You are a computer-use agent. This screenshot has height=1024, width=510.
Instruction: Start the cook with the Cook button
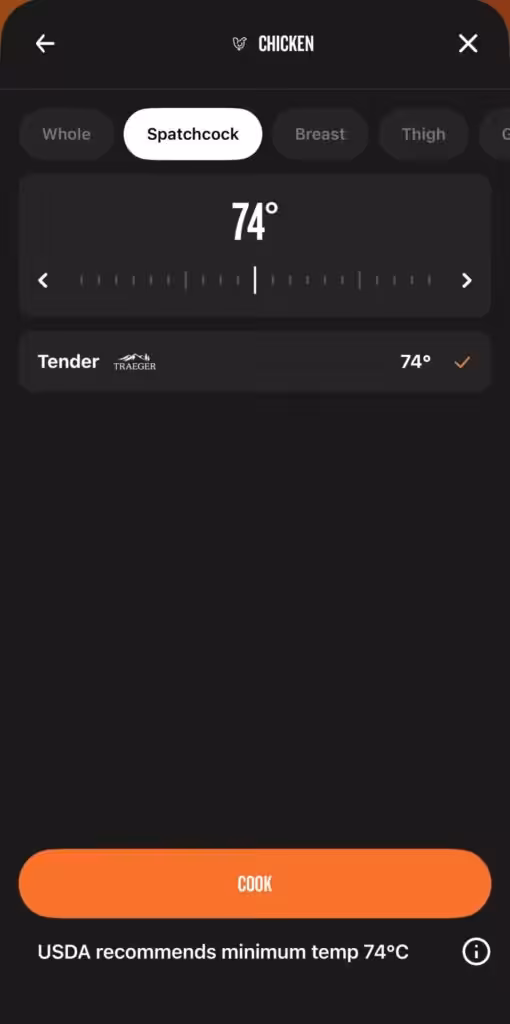255,884
